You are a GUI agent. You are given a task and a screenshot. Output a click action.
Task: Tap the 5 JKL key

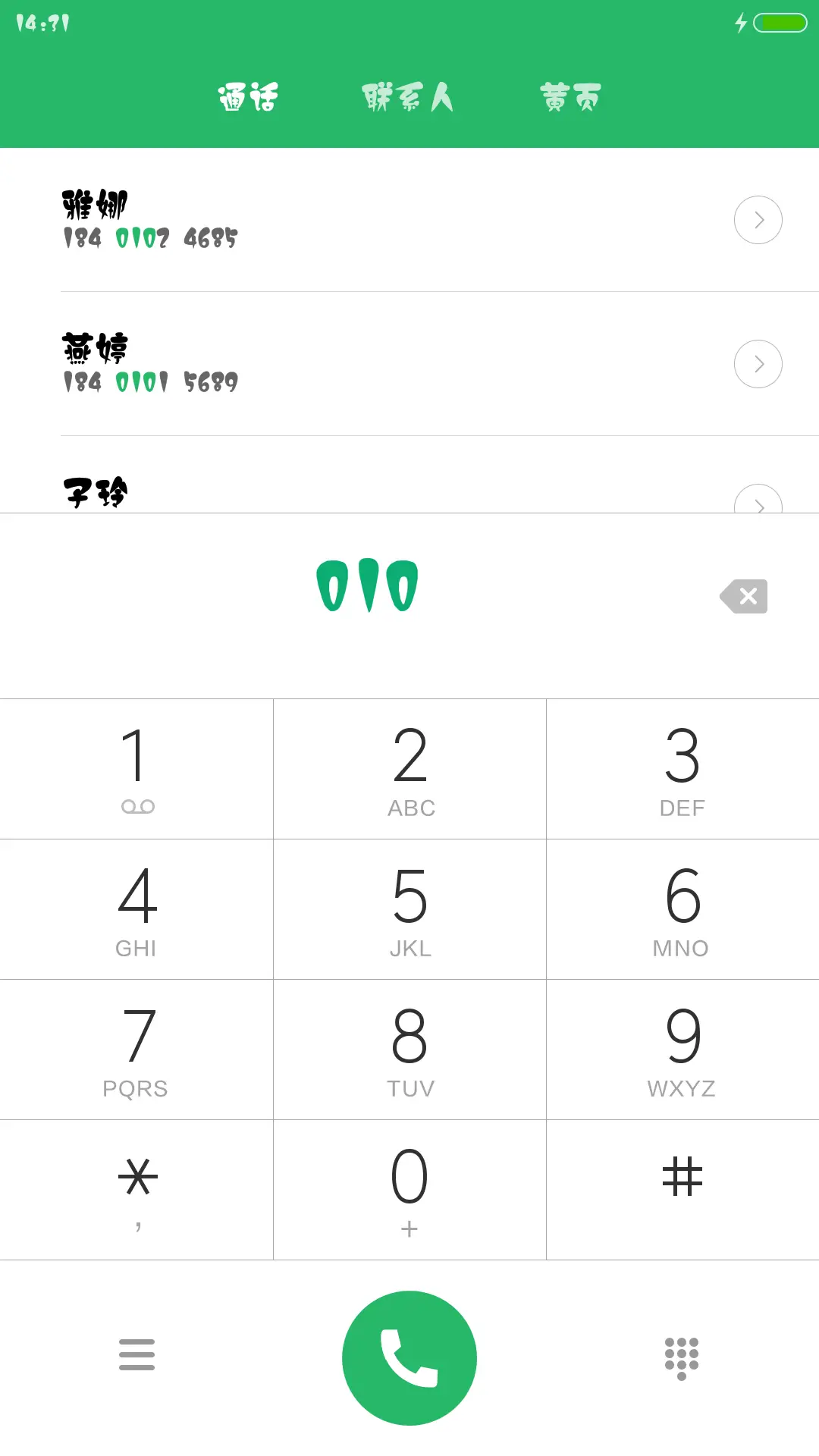409,908
